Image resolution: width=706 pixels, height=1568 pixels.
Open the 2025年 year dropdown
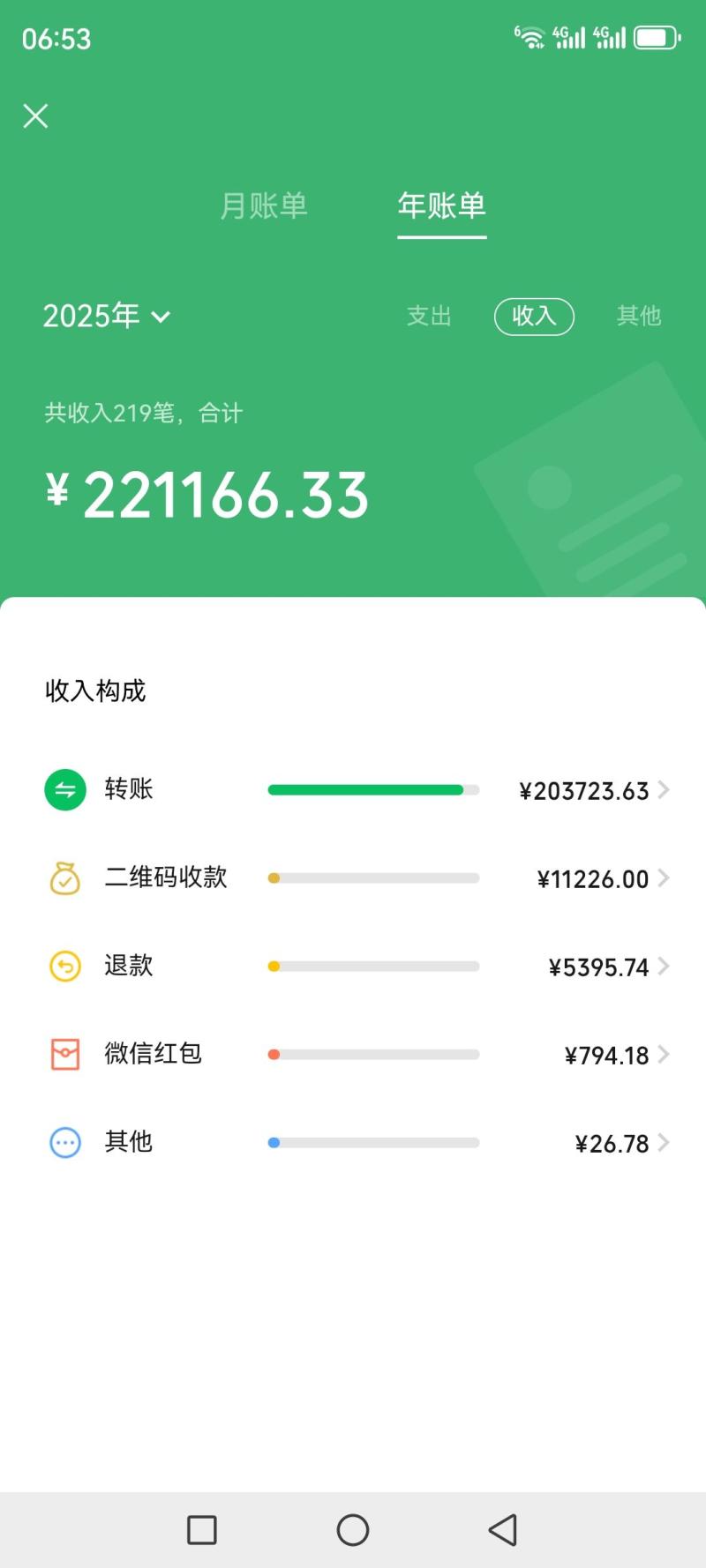pos(106,316)
